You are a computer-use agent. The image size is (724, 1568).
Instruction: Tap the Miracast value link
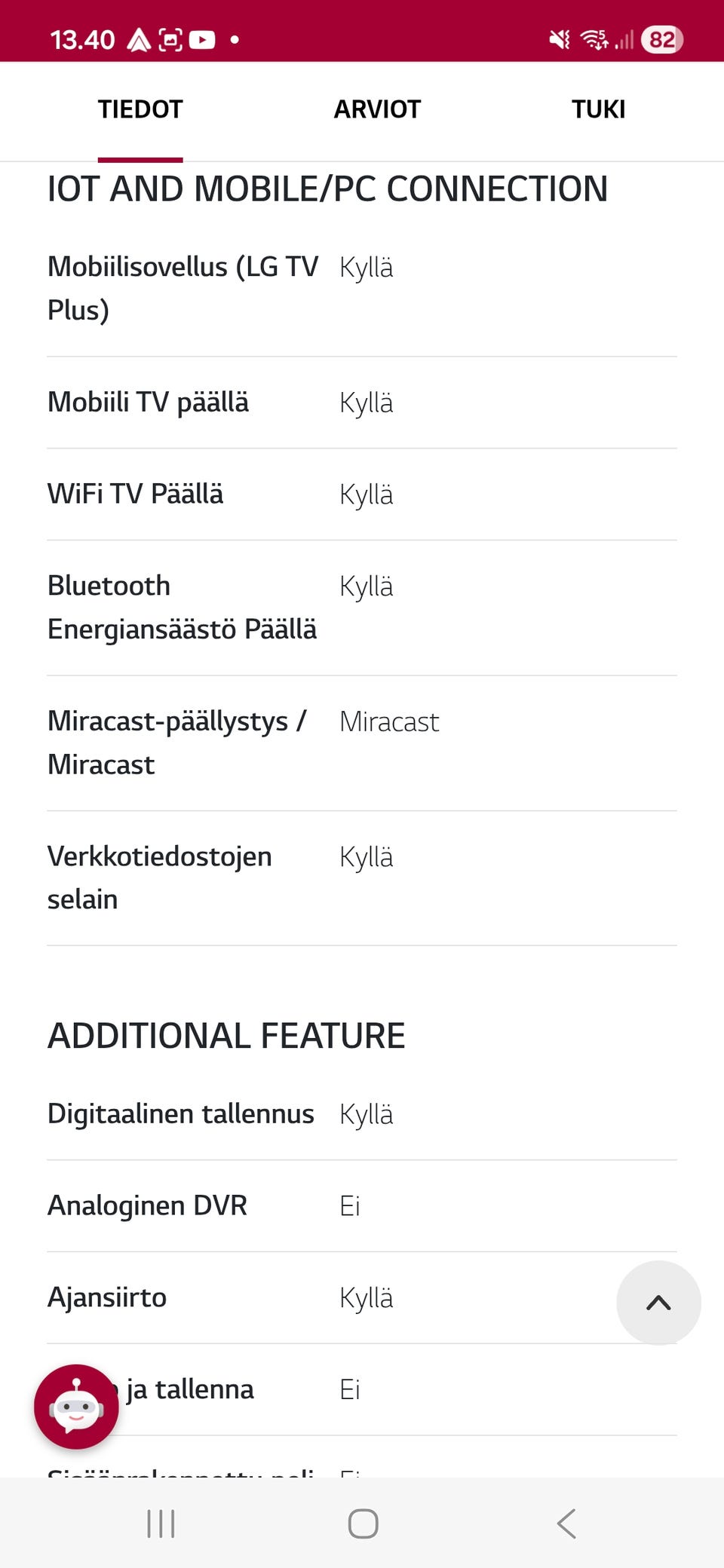pyautogui.click(x=389, y=721)
